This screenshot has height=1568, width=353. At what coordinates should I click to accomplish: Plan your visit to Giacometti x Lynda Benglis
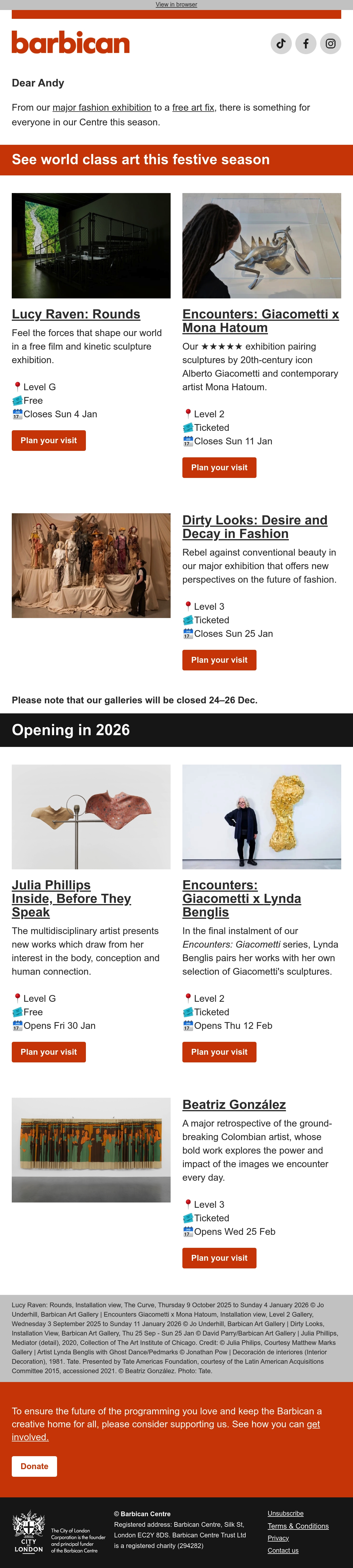pos(219,1052)
